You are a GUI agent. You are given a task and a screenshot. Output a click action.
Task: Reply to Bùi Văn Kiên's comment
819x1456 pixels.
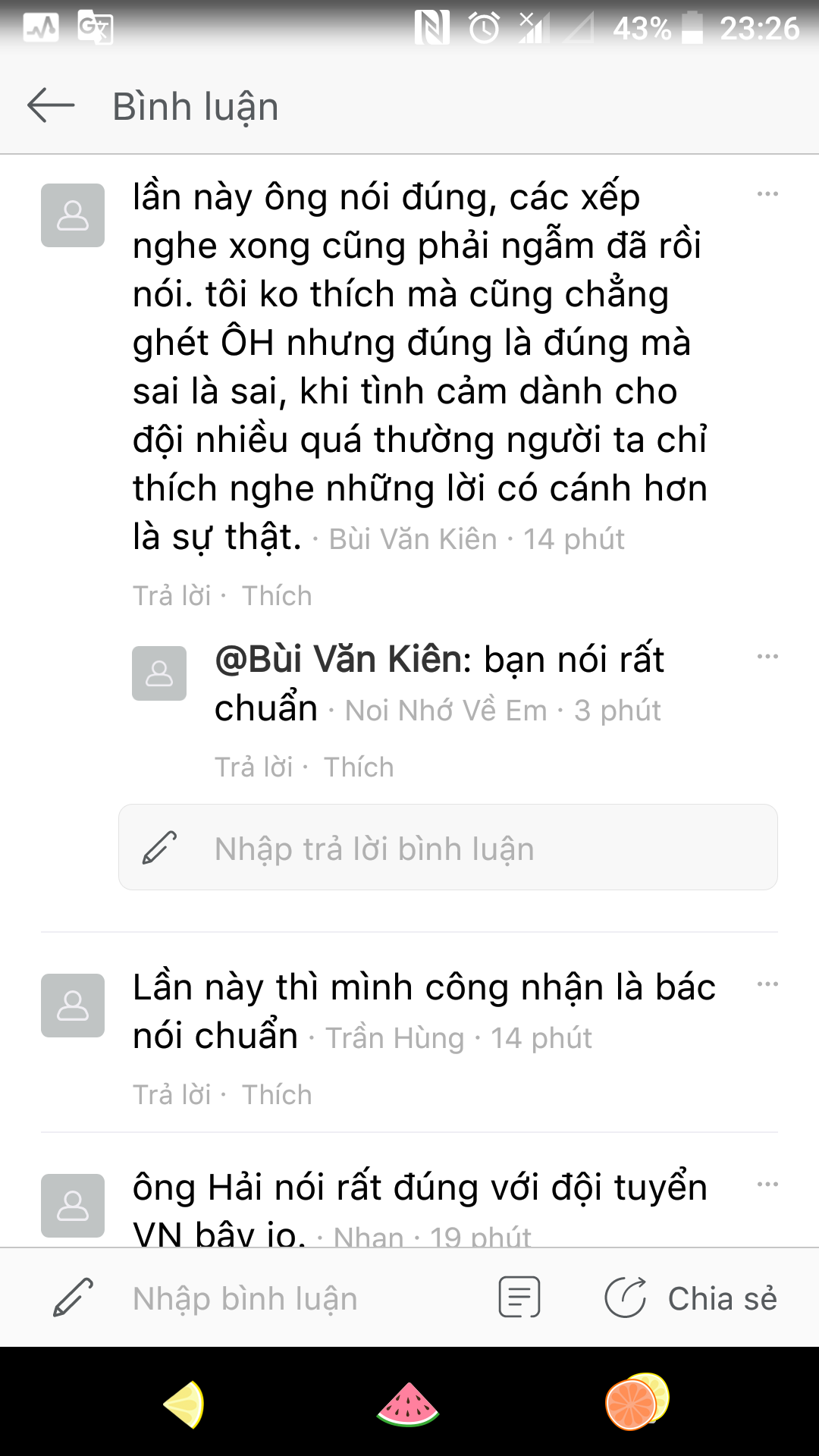click(x=172, y=596)
